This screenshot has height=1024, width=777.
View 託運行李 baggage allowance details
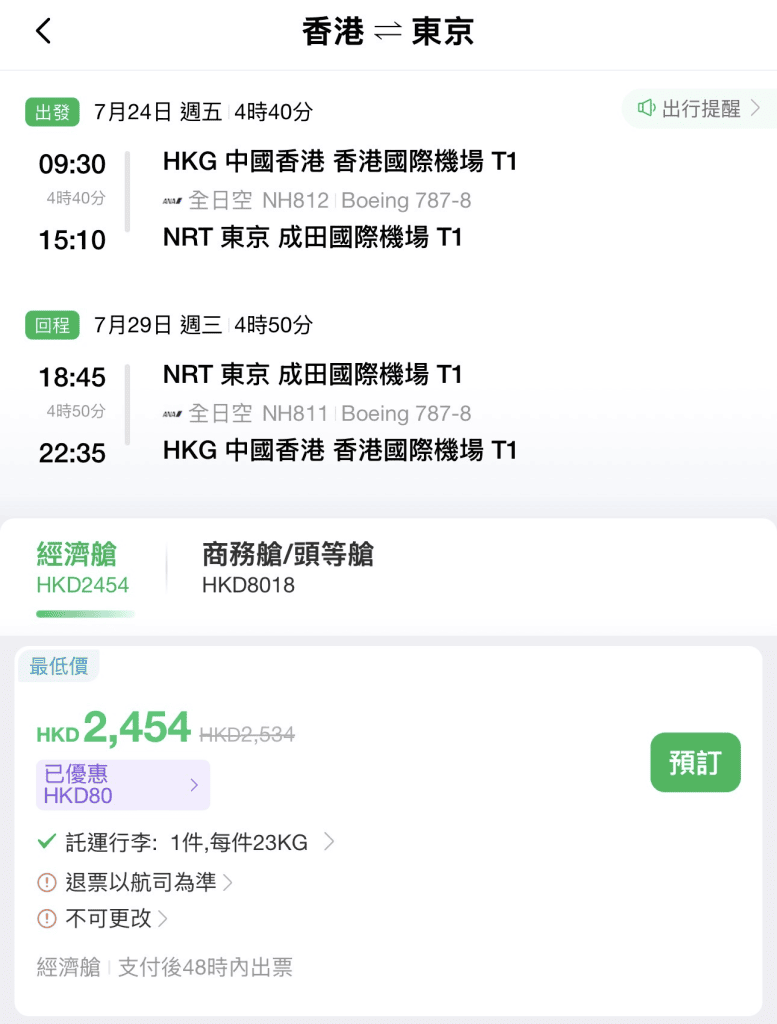[x=185, y=843]
